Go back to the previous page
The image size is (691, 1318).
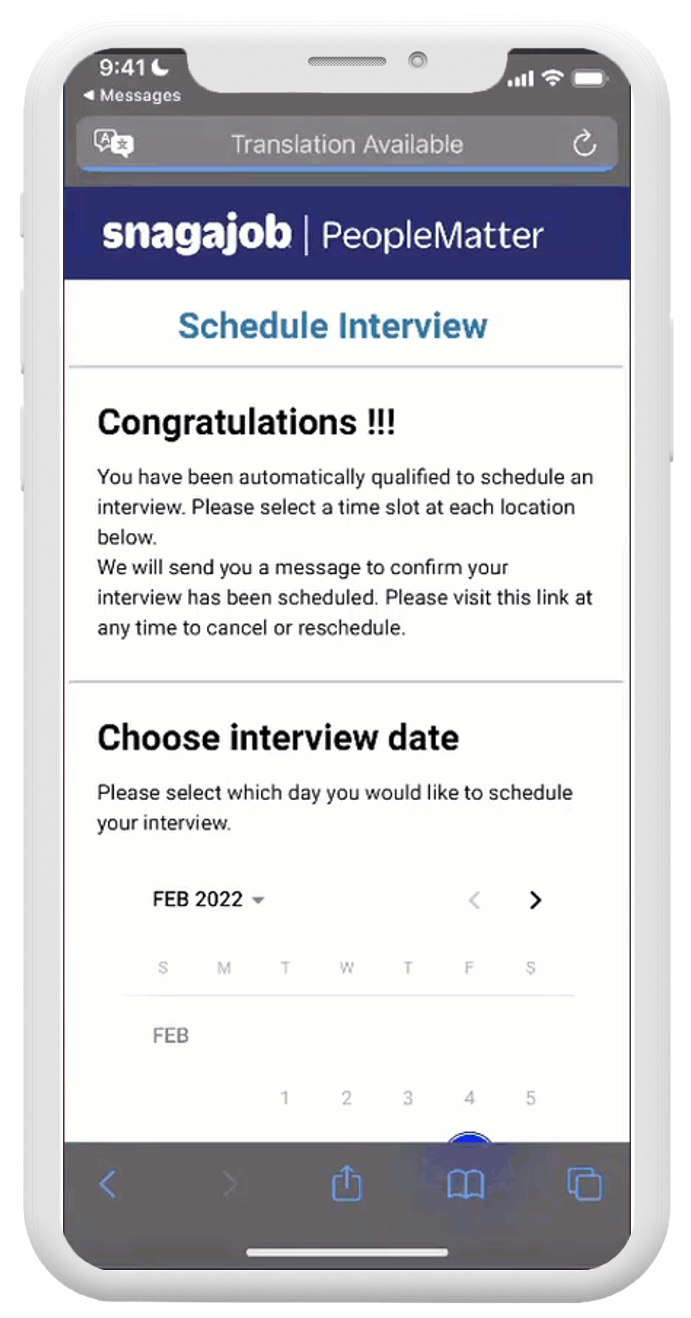point(108,1185)
